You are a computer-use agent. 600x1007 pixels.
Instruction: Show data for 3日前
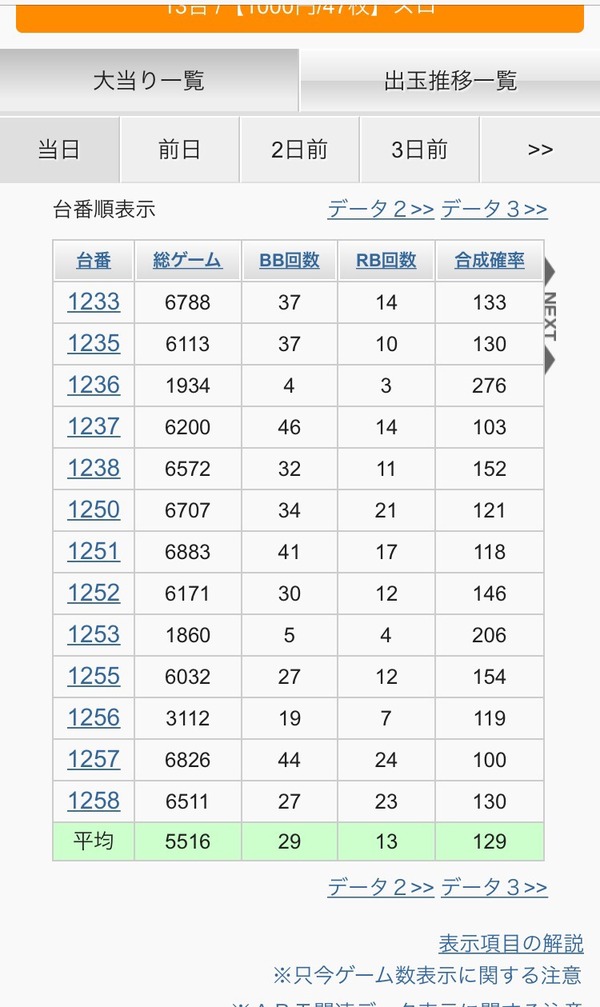pyautogui.click(x=419, y=150)
